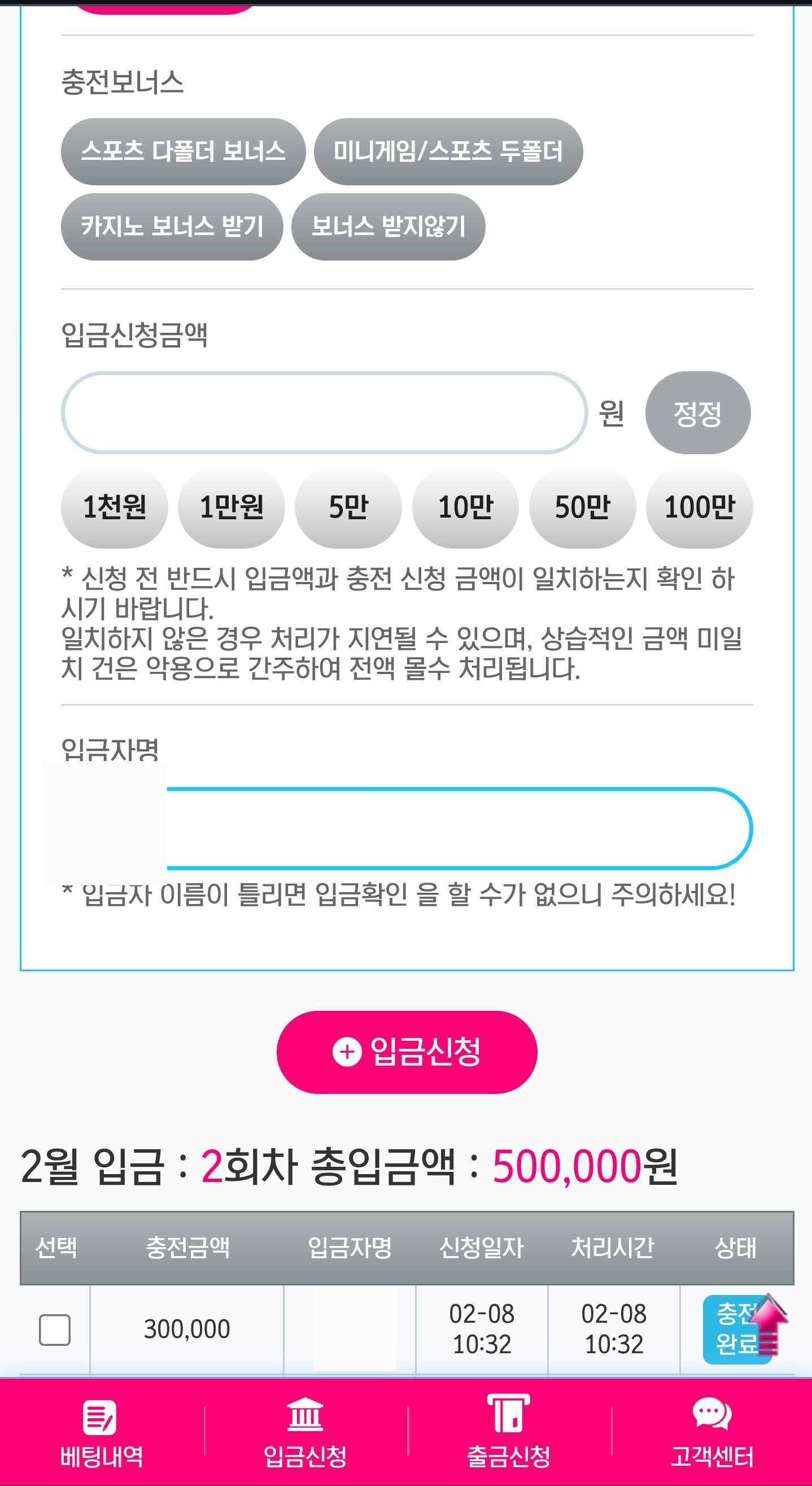Open the 베팅내역 tab
The width and height of the screenshot is (812, 1486).
coord(102,1433)
